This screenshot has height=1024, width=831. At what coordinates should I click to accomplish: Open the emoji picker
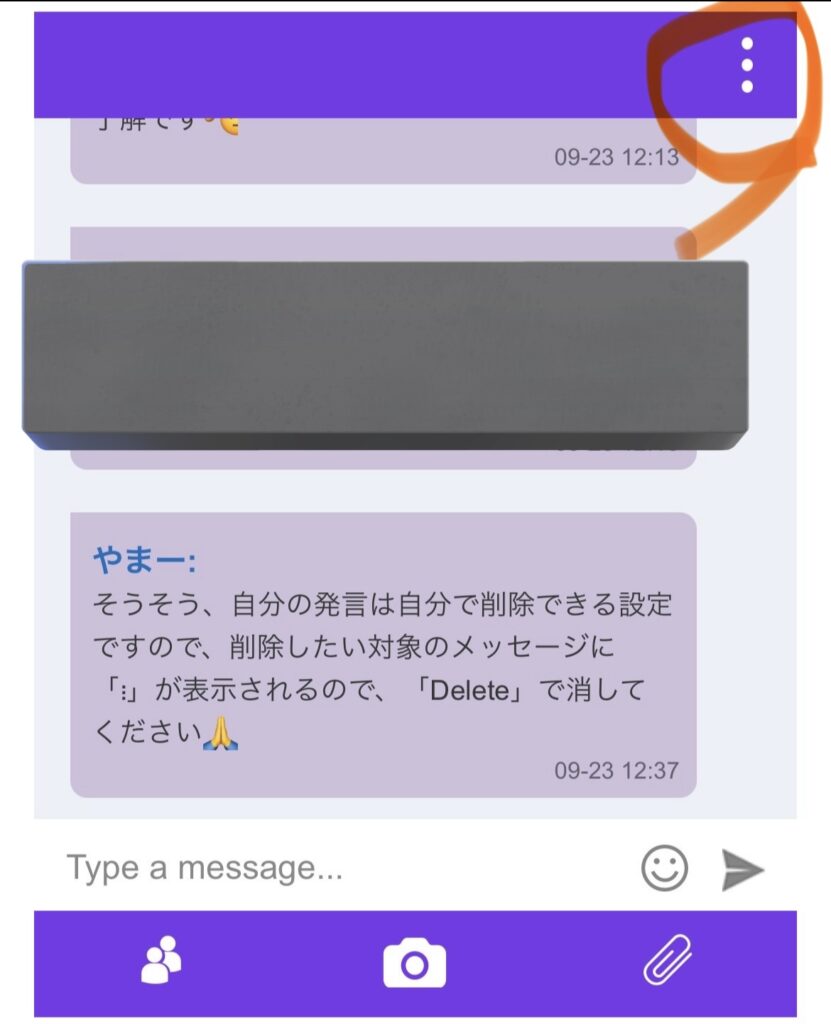(x=664, y=867)
